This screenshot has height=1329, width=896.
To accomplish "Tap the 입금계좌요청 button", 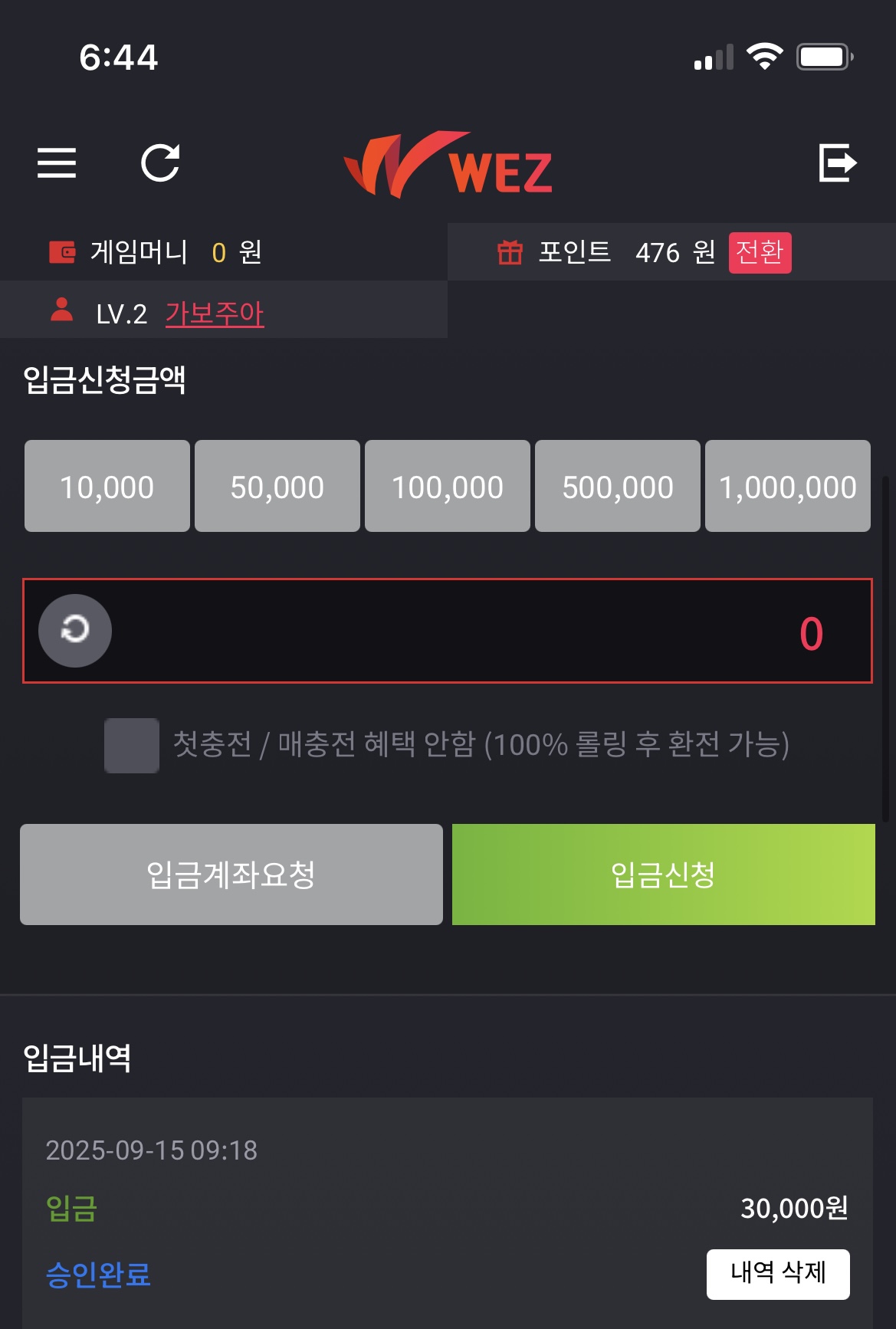I will point(231,875).
